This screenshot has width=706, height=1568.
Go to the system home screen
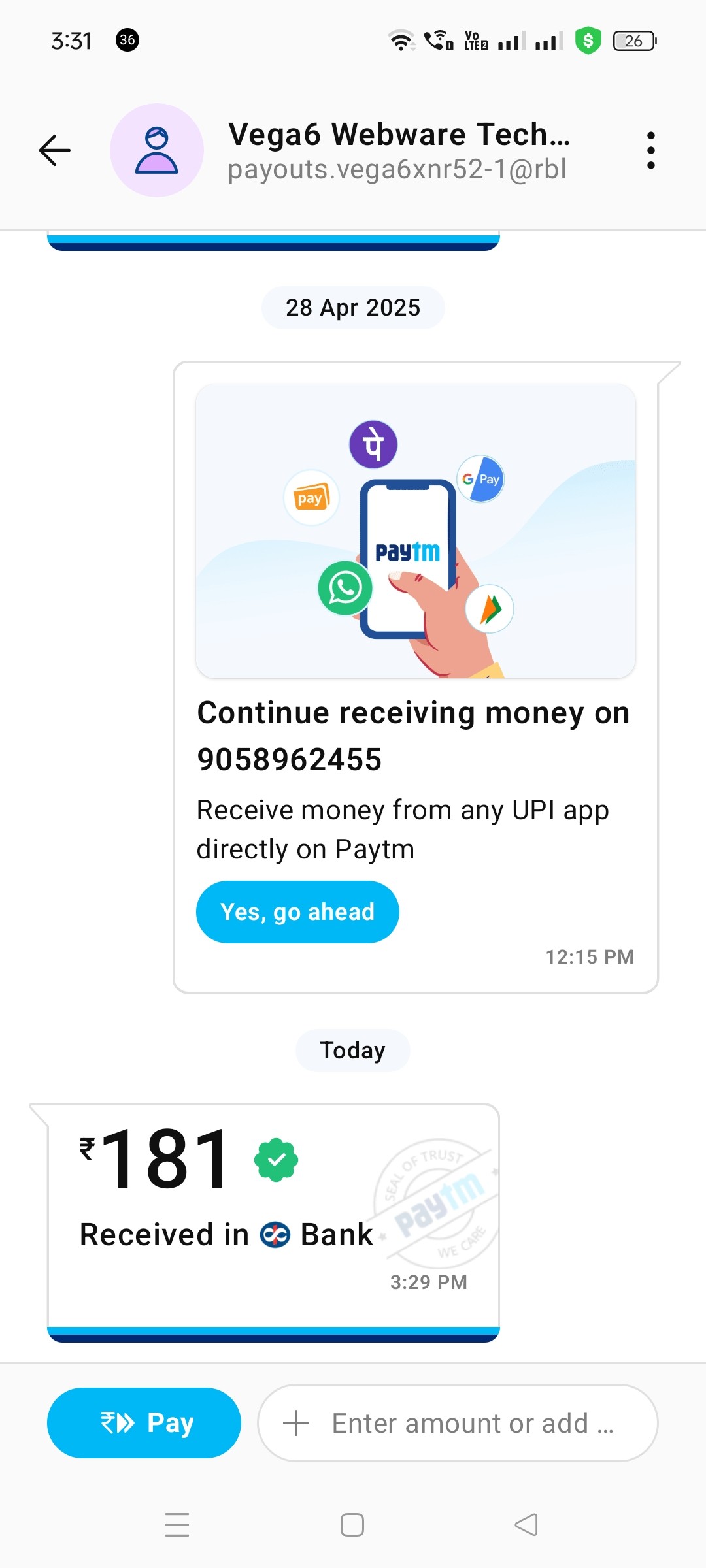pos(352,1524)
